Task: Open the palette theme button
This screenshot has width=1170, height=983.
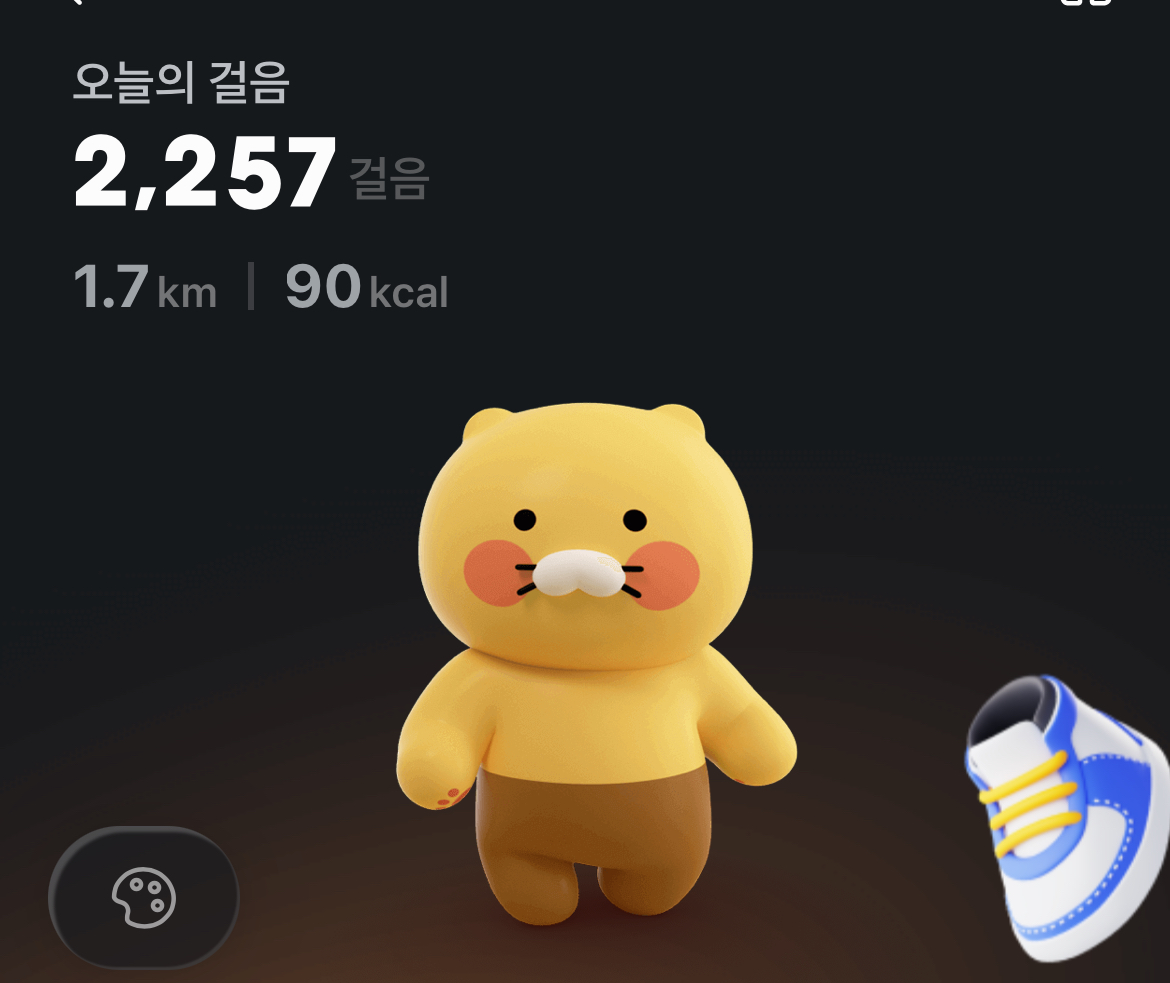Action: 143,897
